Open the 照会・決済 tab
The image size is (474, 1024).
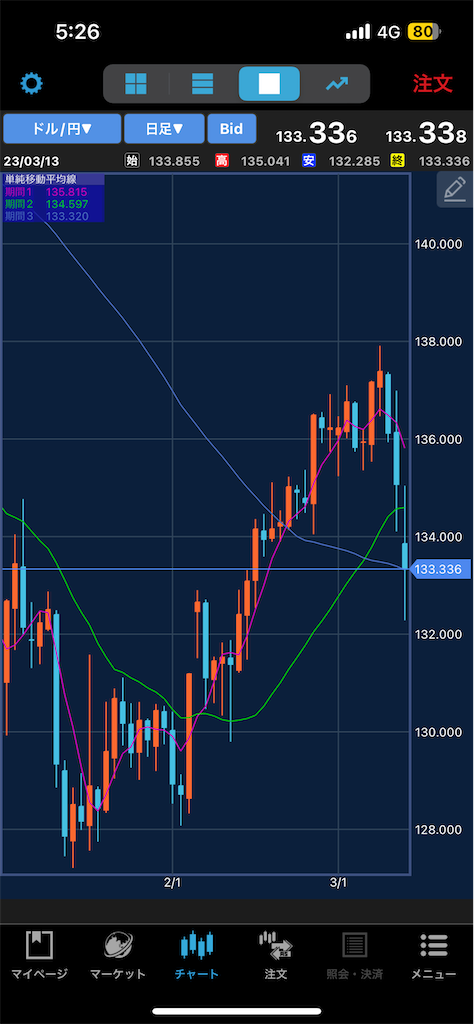coord(355,955)
